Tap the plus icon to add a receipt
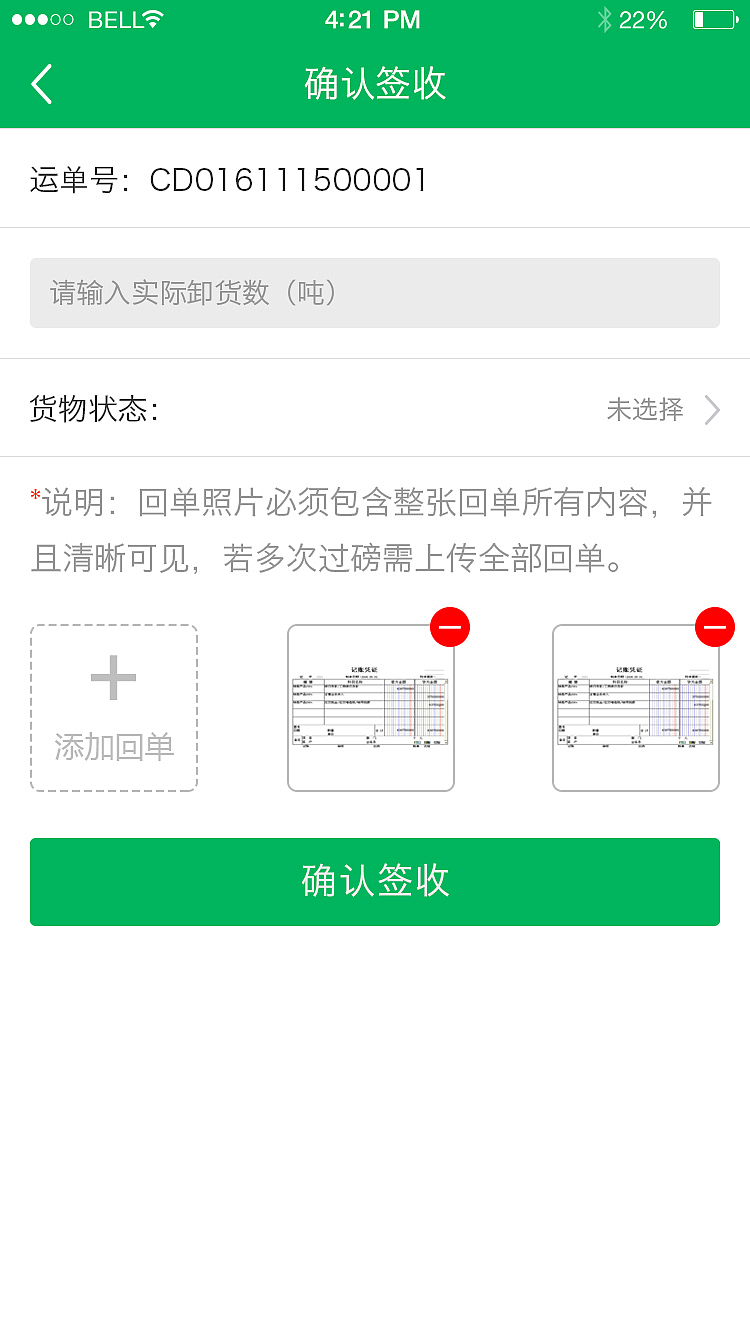750x1334 pixels. coord(113,678)
